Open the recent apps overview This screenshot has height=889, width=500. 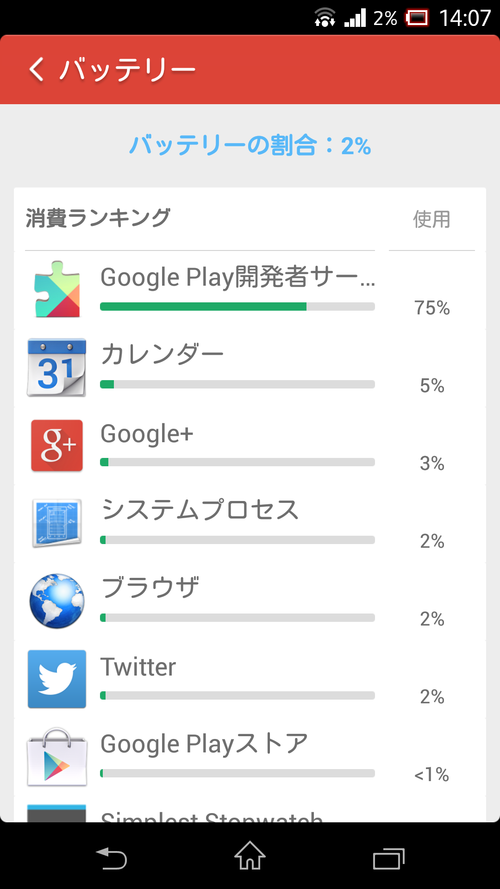click(x=388, y=857)
